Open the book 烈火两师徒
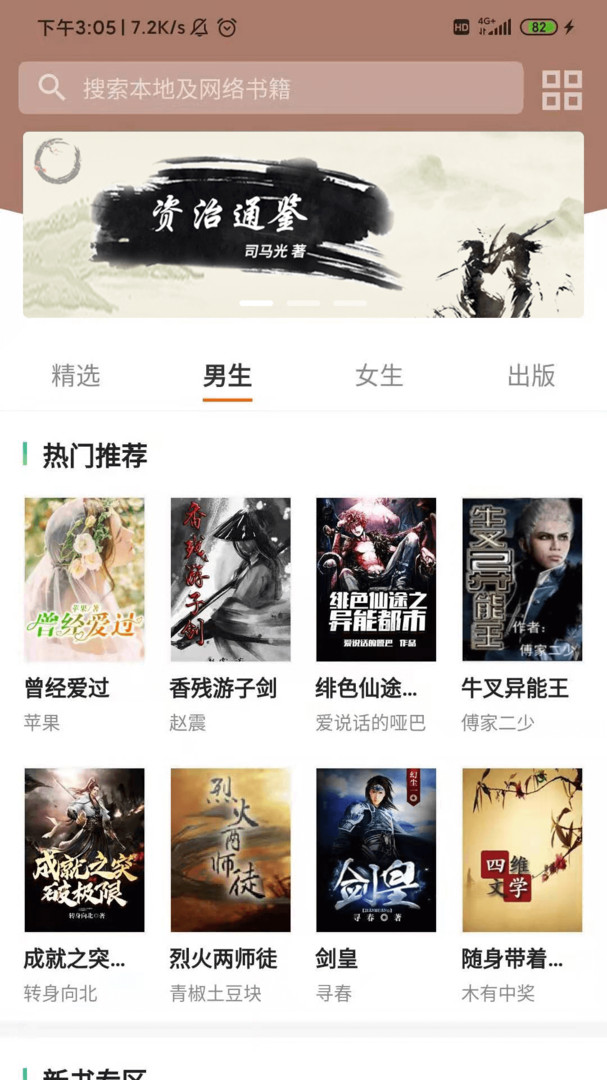 230,850
